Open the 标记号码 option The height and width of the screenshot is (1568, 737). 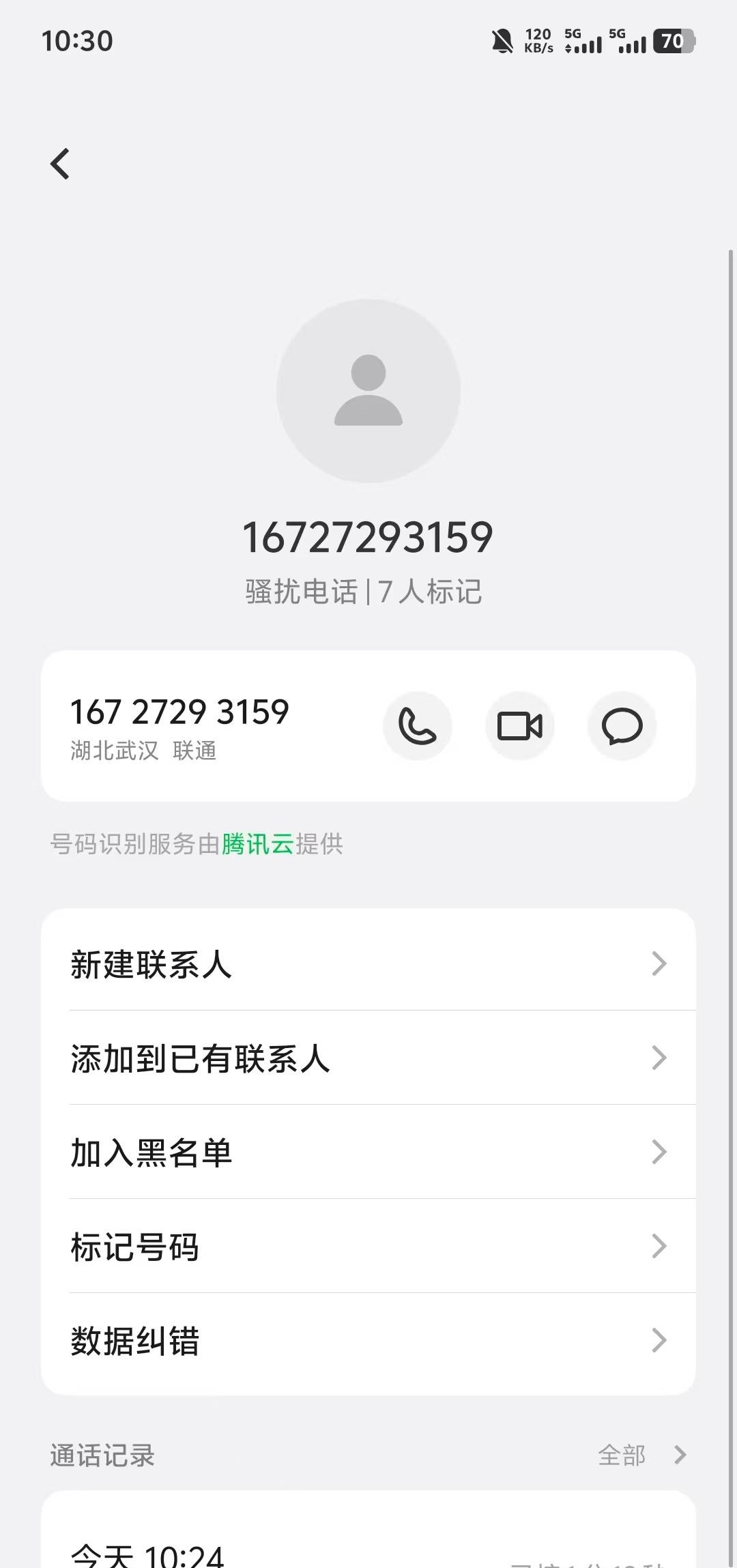click(x=369, y=1247)
